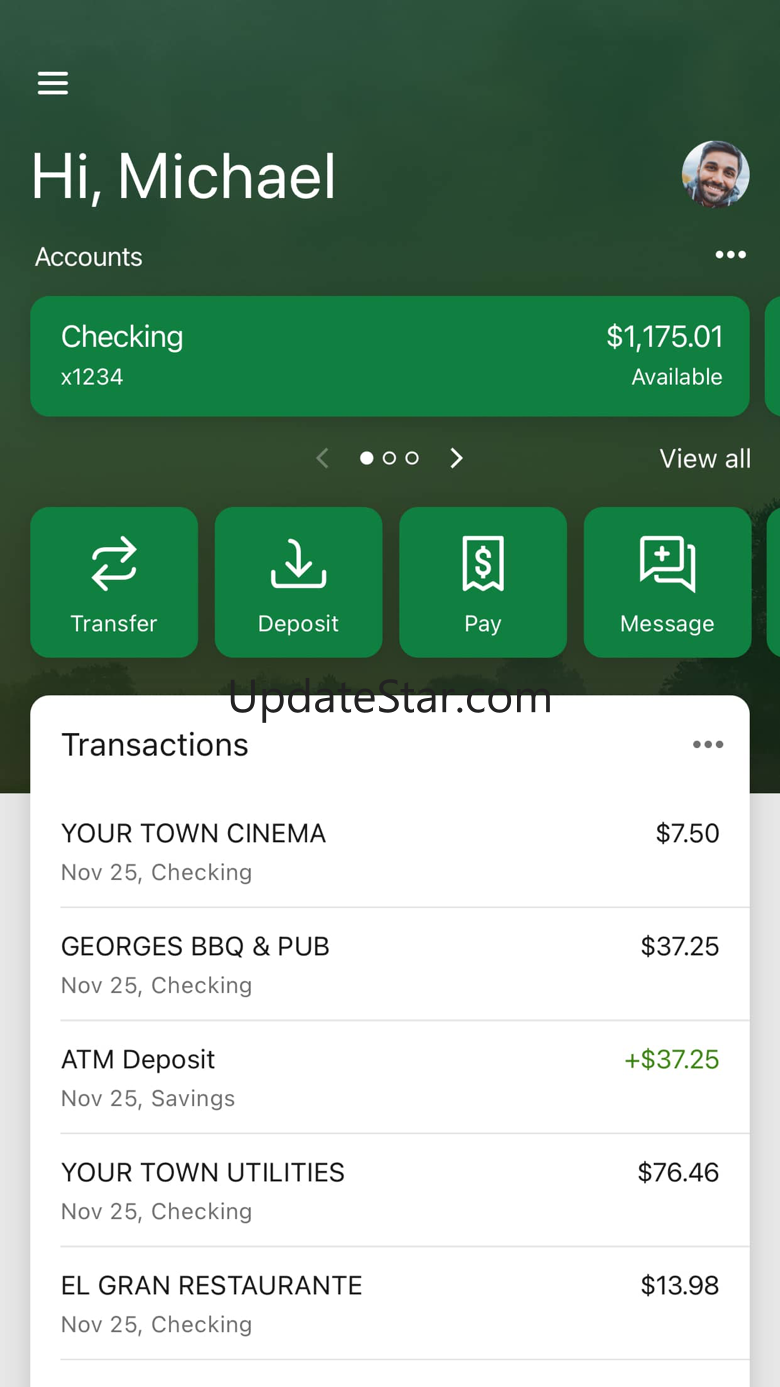View all accounts

pos(705,459)
